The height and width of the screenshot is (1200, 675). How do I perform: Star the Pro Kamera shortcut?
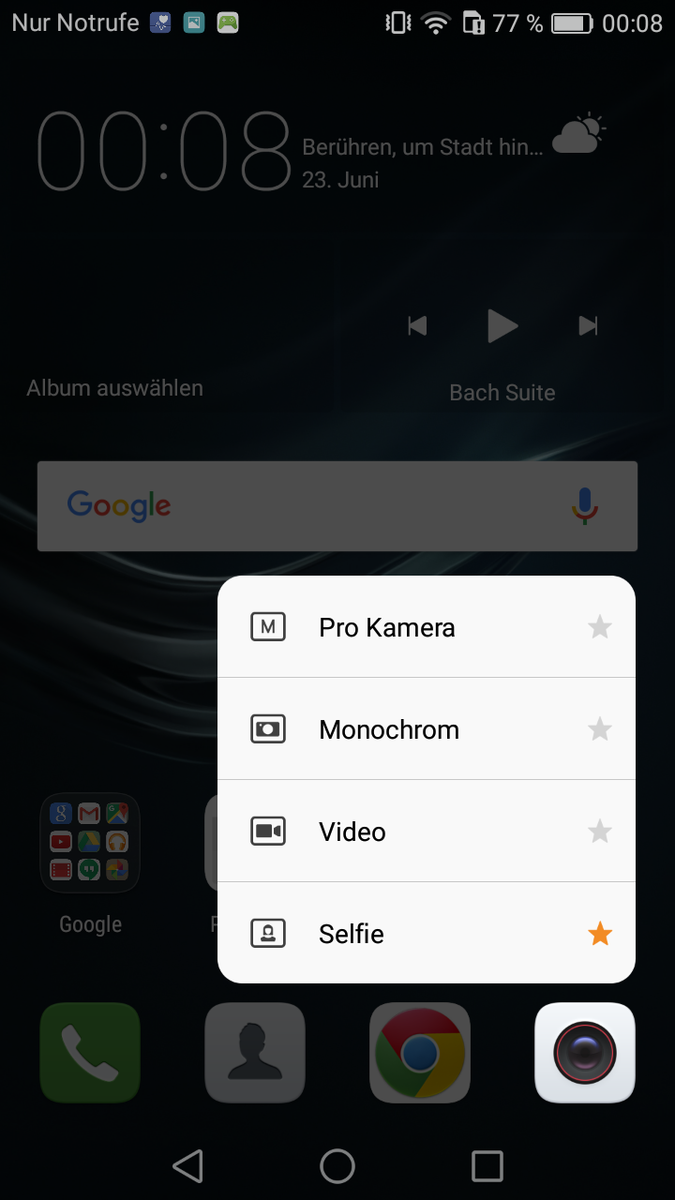click(599, 628)
